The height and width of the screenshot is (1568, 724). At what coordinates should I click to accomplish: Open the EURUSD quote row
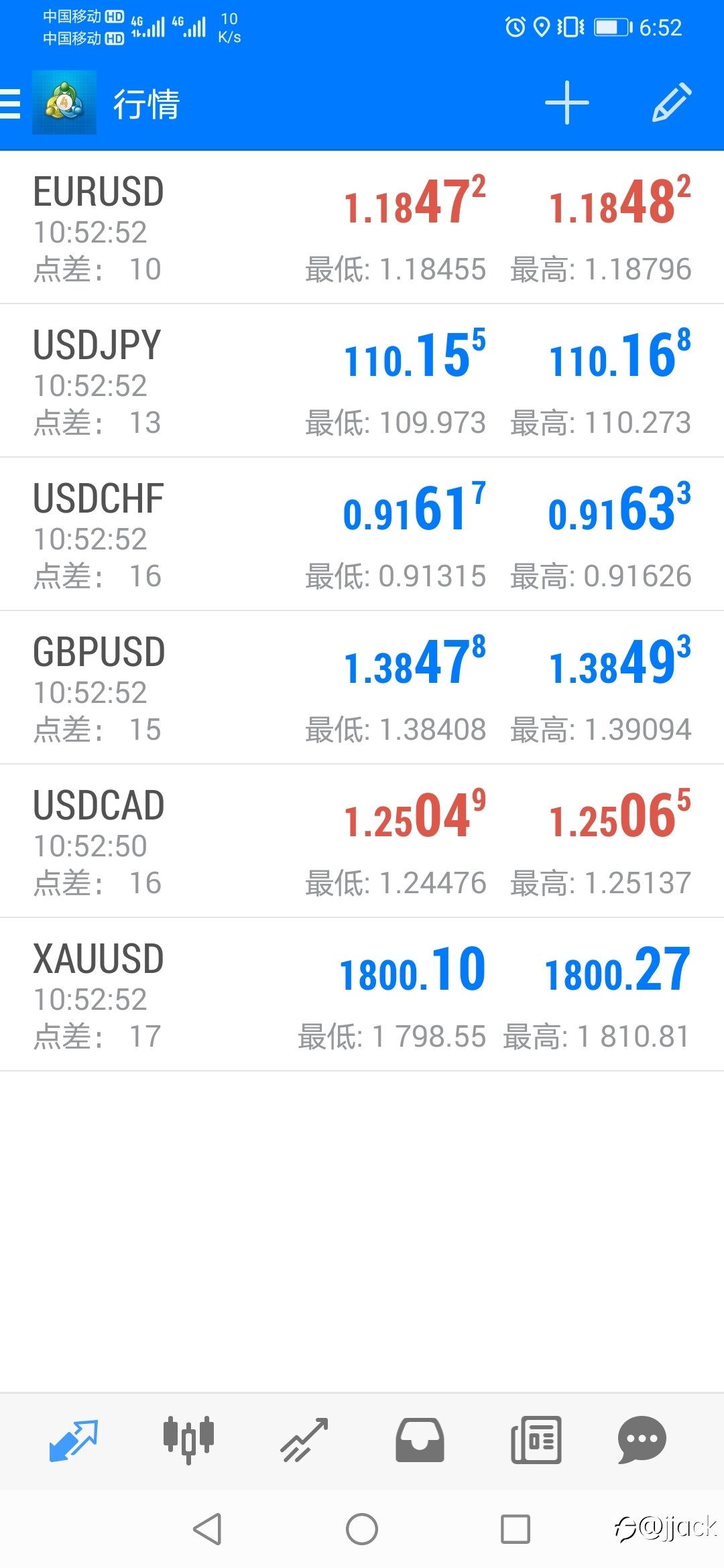(362, 228)
